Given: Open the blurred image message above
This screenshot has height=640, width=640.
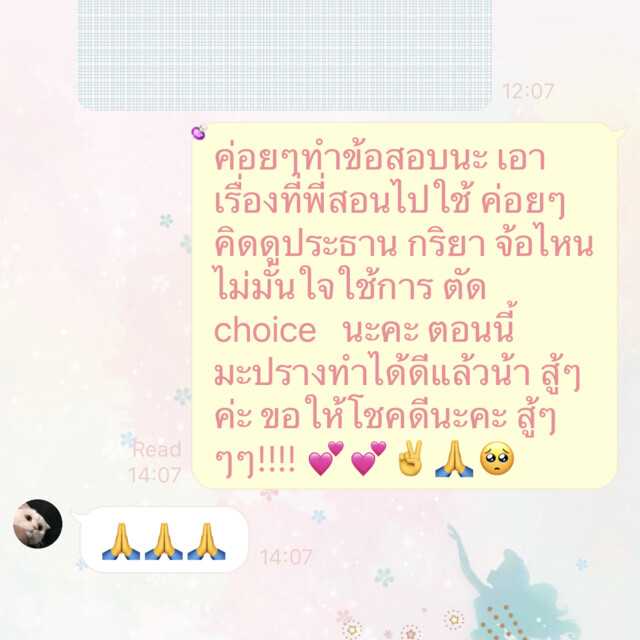Looking at the screenshot, I should point(285,54).
